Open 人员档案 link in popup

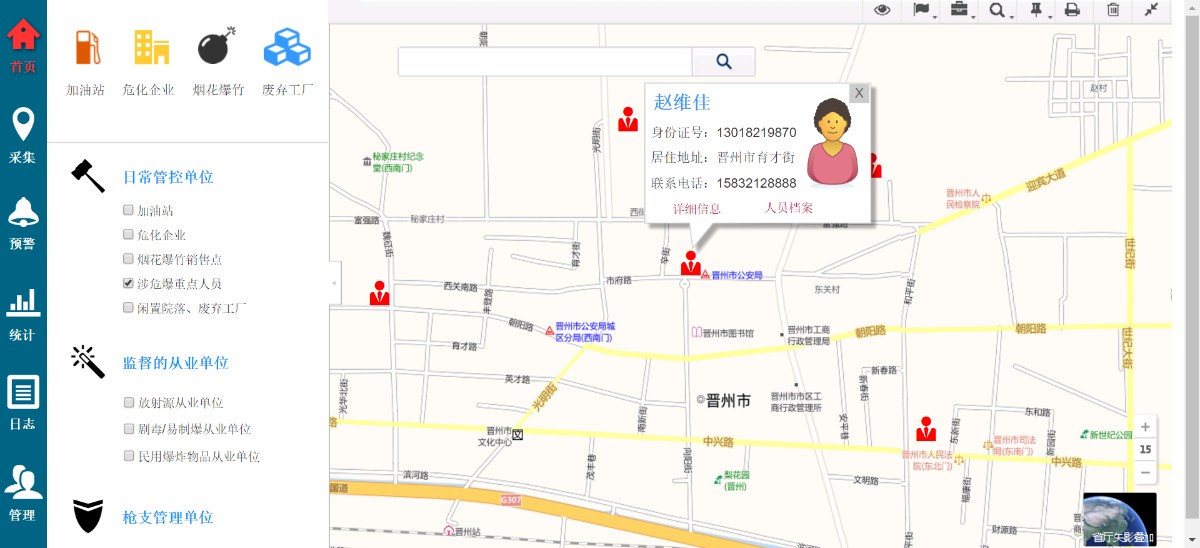[788, 208]
